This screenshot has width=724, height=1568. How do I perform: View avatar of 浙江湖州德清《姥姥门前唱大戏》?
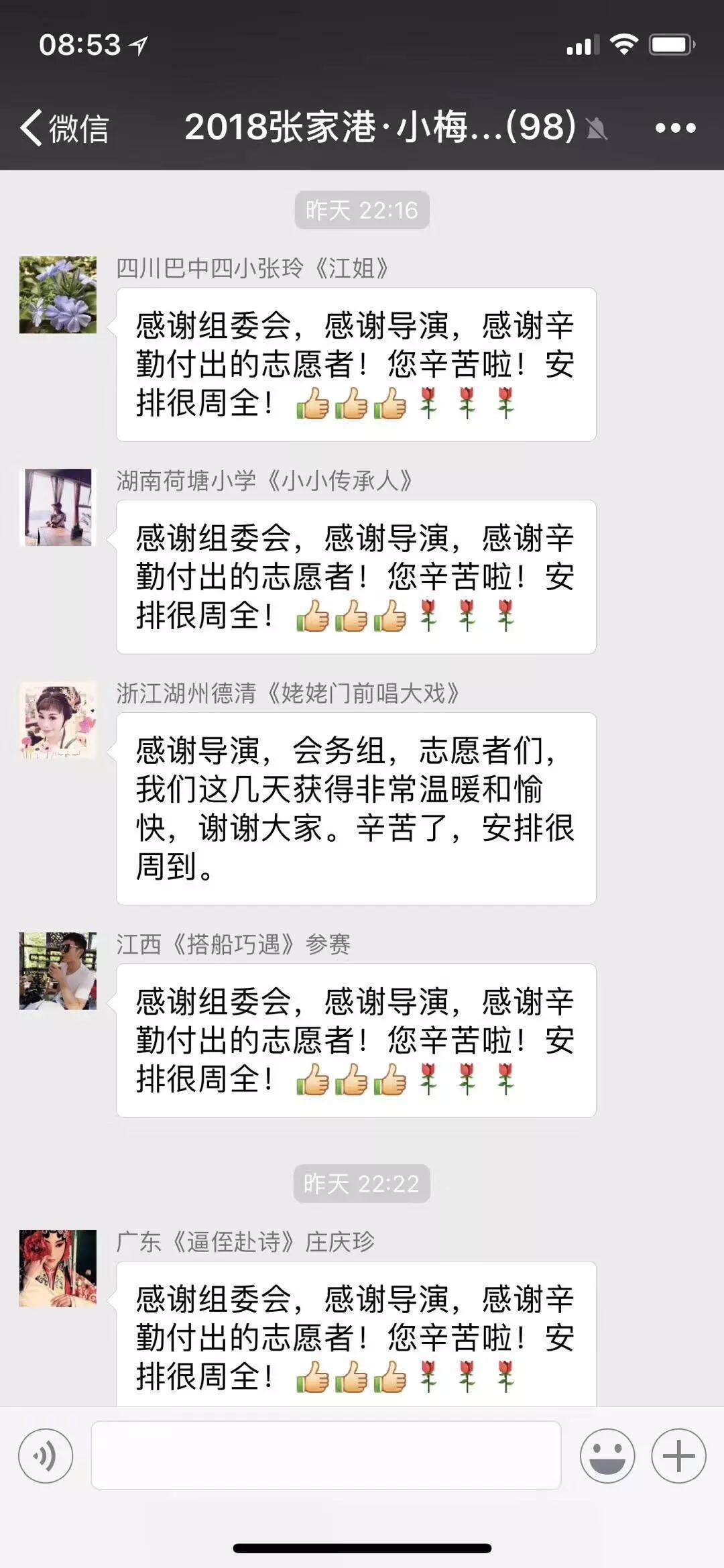[x=58, y=720]
